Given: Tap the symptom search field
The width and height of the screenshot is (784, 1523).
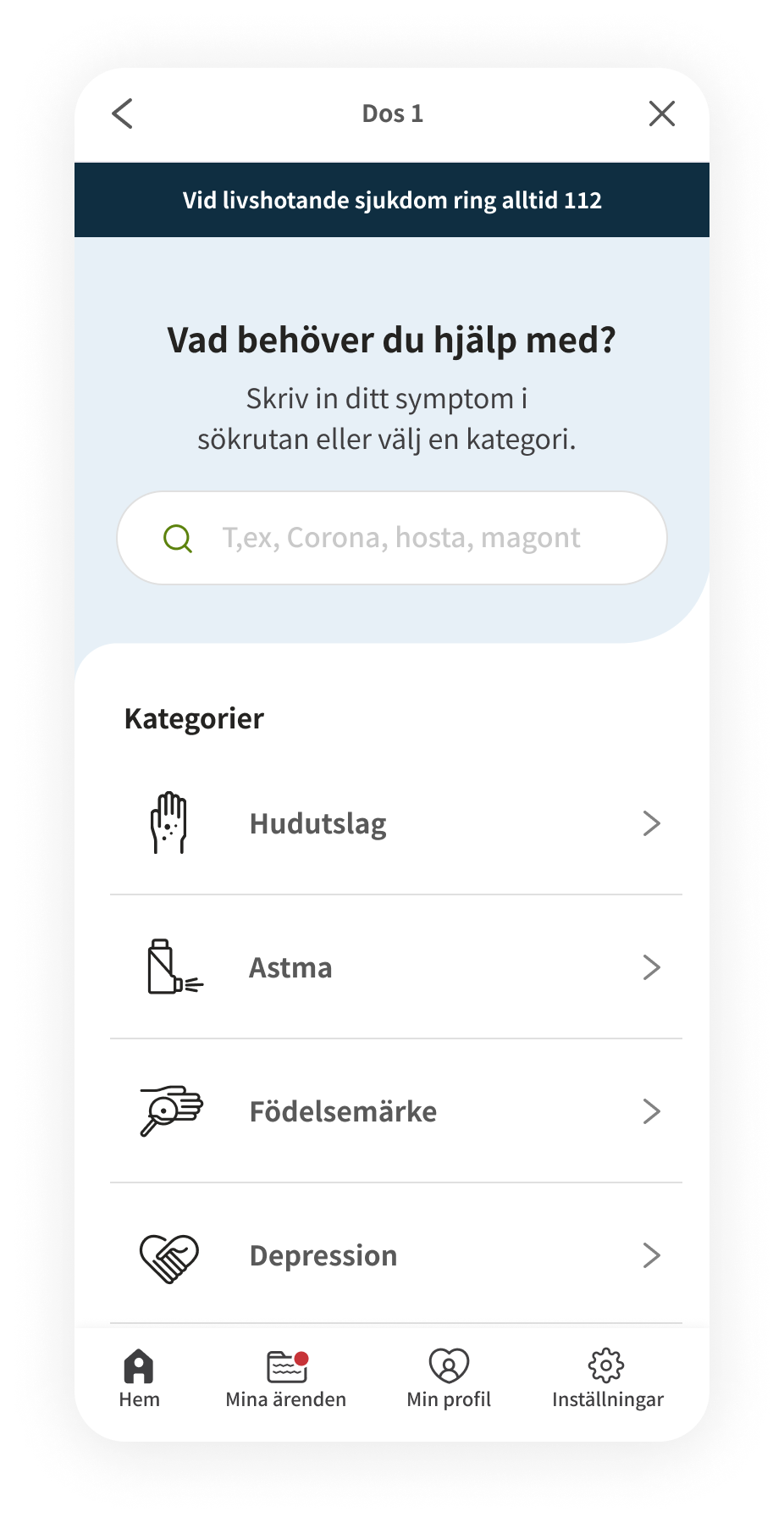Looking at the screenshot, I should [x=392, y=538].
